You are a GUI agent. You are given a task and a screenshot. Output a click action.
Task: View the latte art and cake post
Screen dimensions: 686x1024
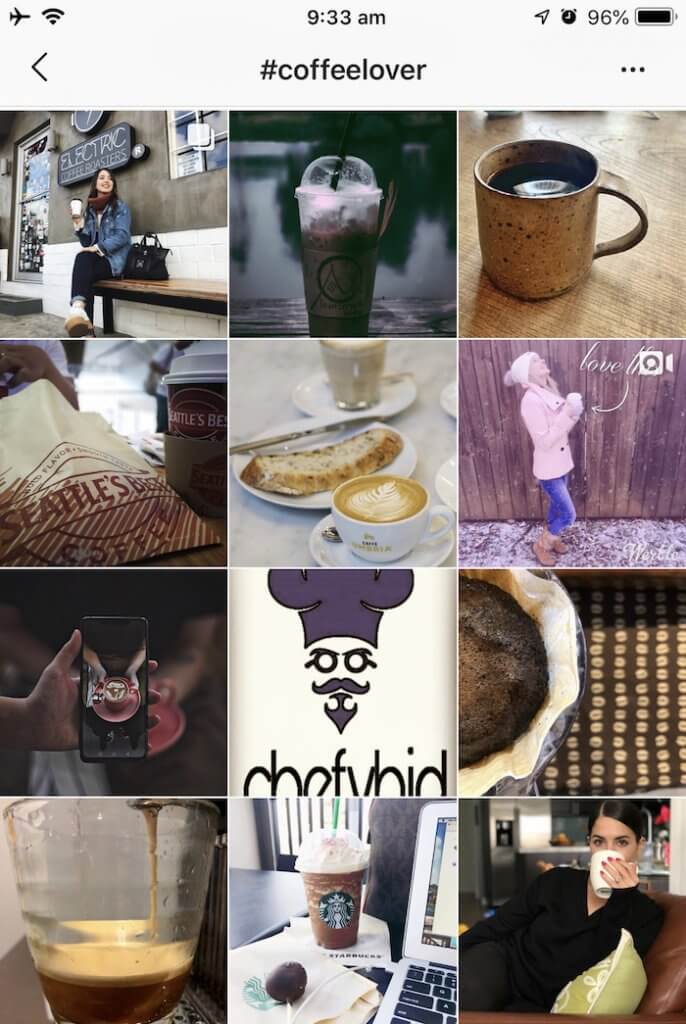coord(342,453)
